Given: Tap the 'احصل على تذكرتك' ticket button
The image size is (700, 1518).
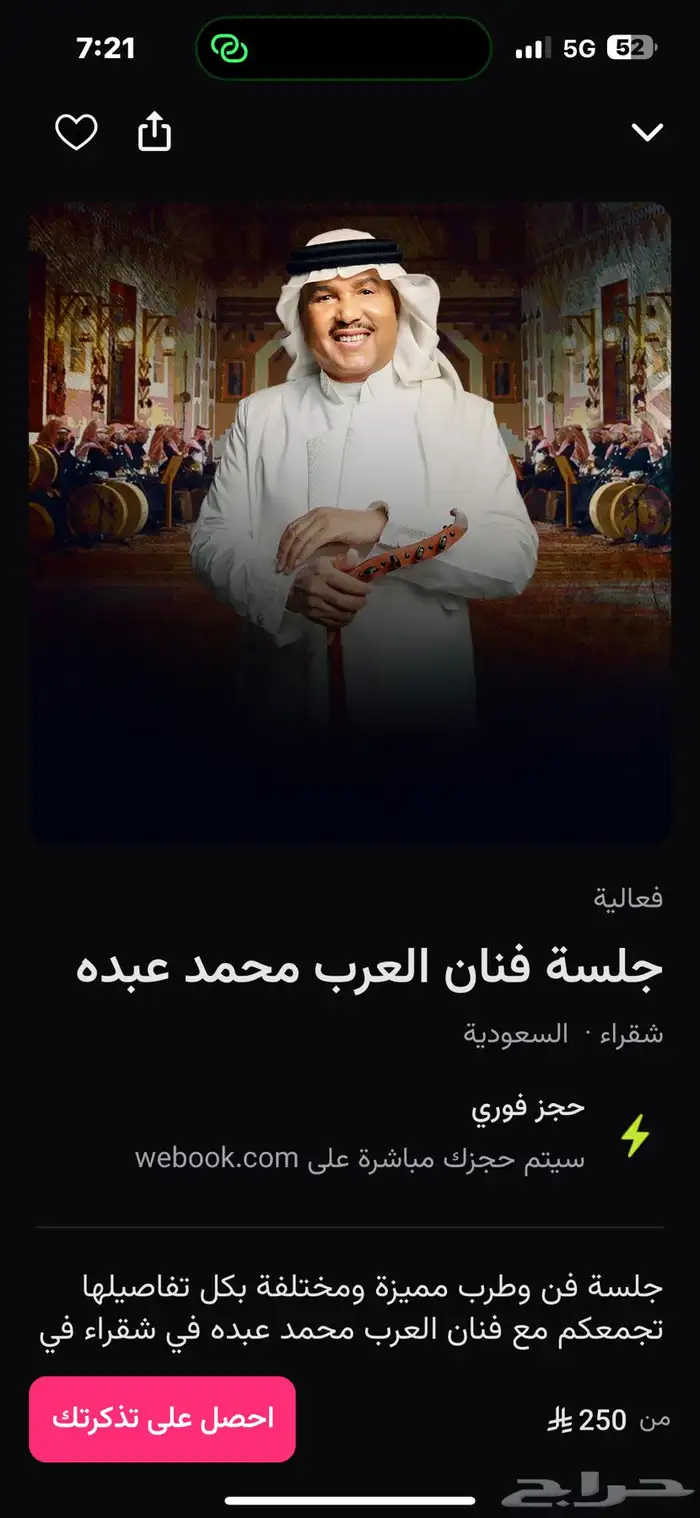Looking at the screenshot, I should point(162,1418).
